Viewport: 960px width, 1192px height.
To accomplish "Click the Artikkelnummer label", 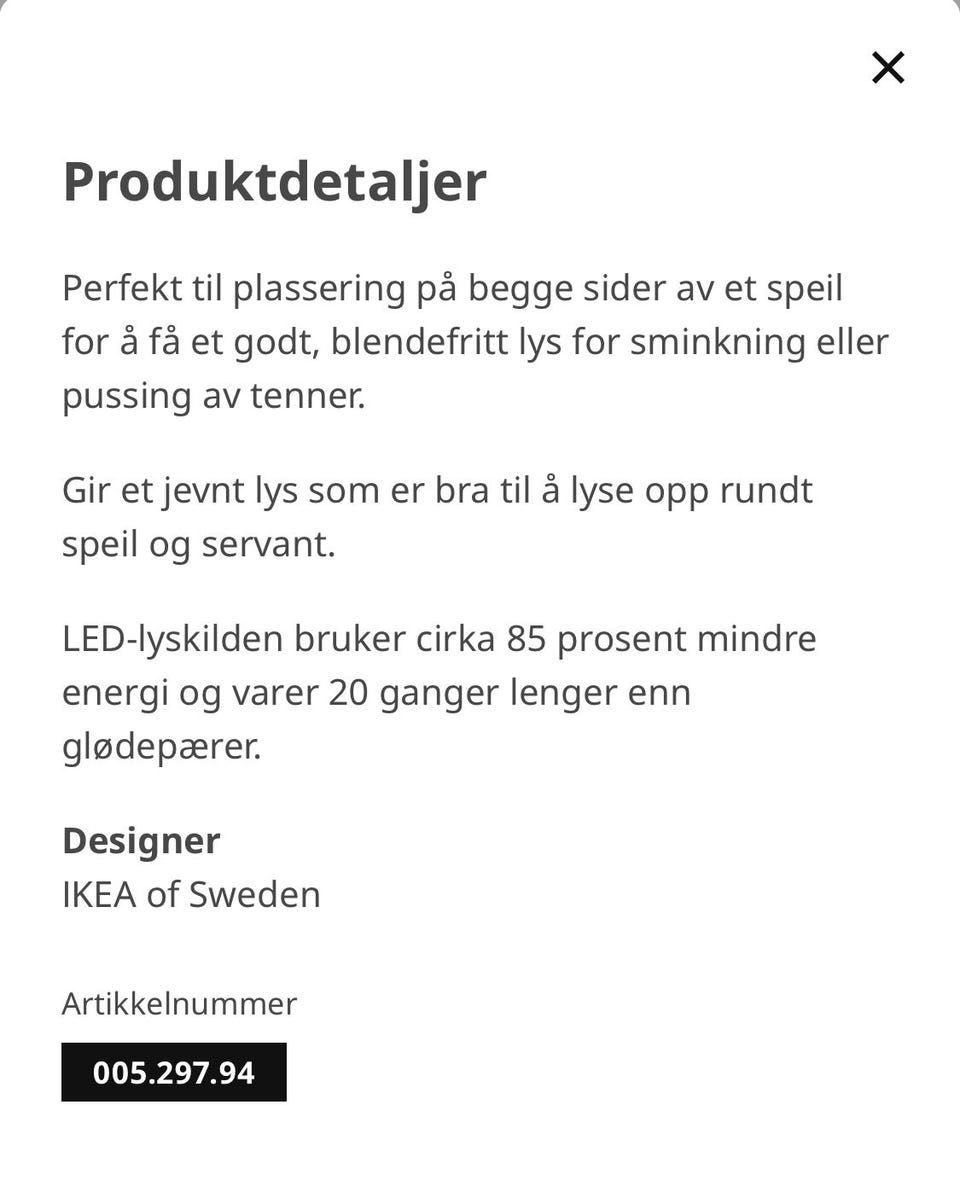I will coord(179,1005).
